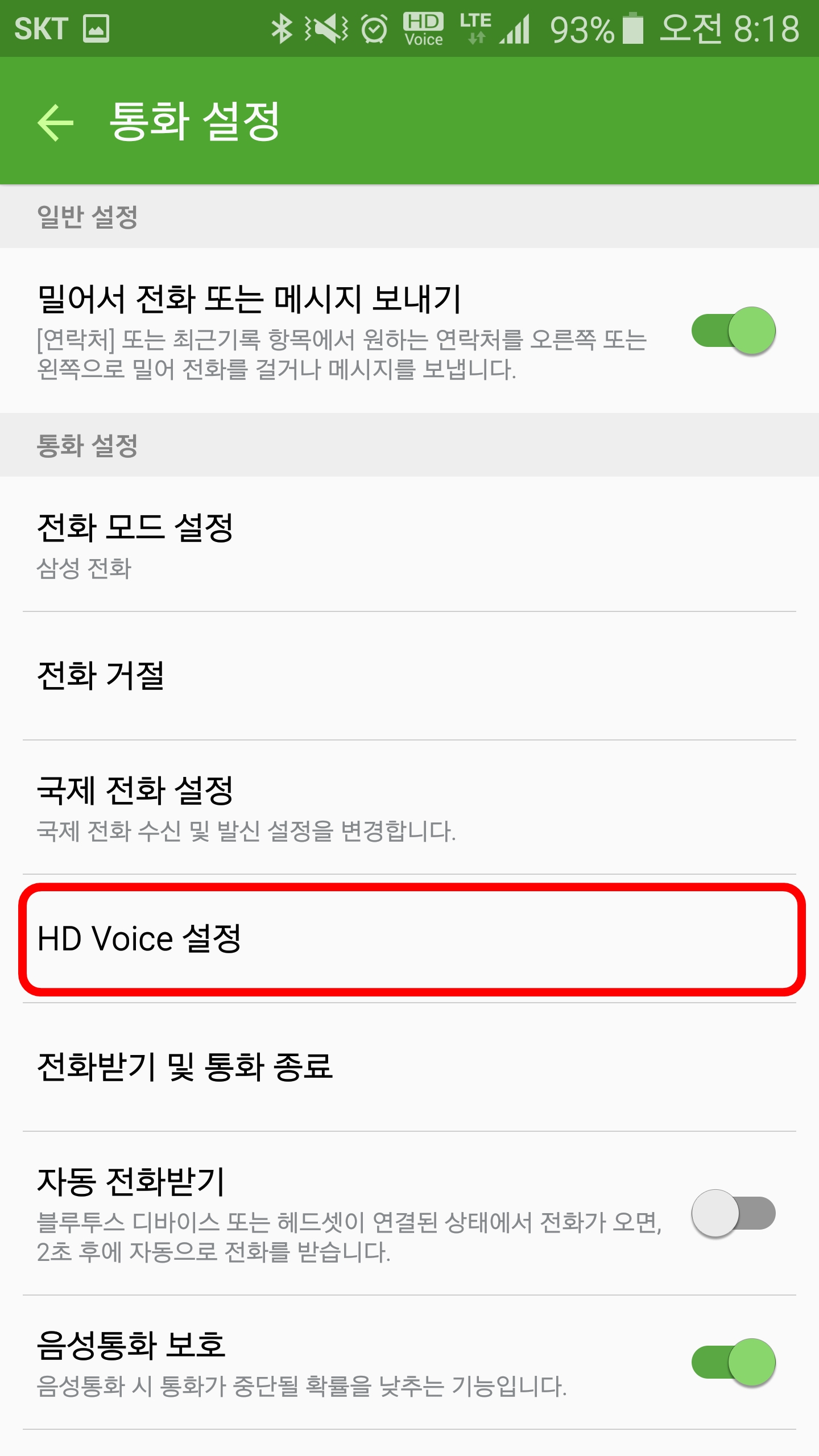The width and height of the screenshot is (819, 1456).
Task: Toggle off 밀어서 전화 또는 메시지 보내기 switch
Action: [x=733, y=330]
